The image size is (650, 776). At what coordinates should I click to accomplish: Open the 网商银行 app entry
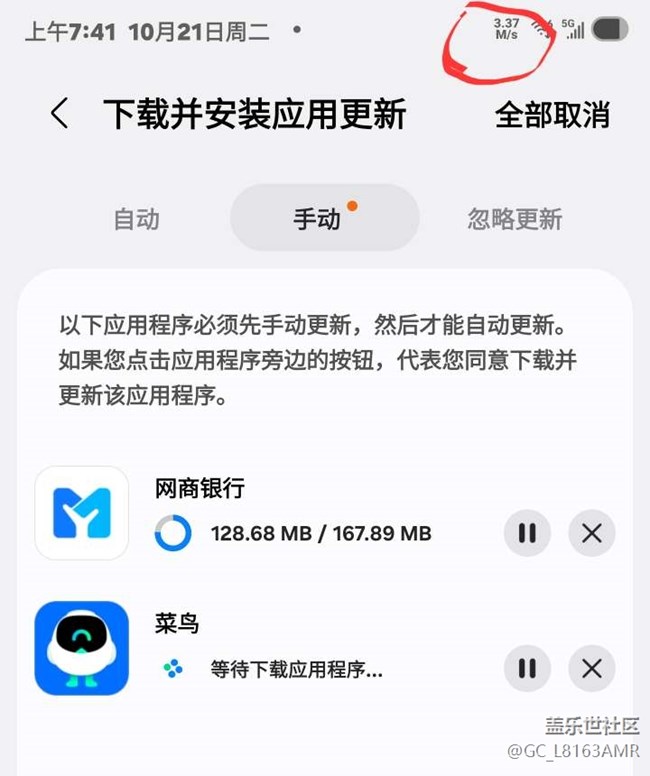[x=82, y=512]
